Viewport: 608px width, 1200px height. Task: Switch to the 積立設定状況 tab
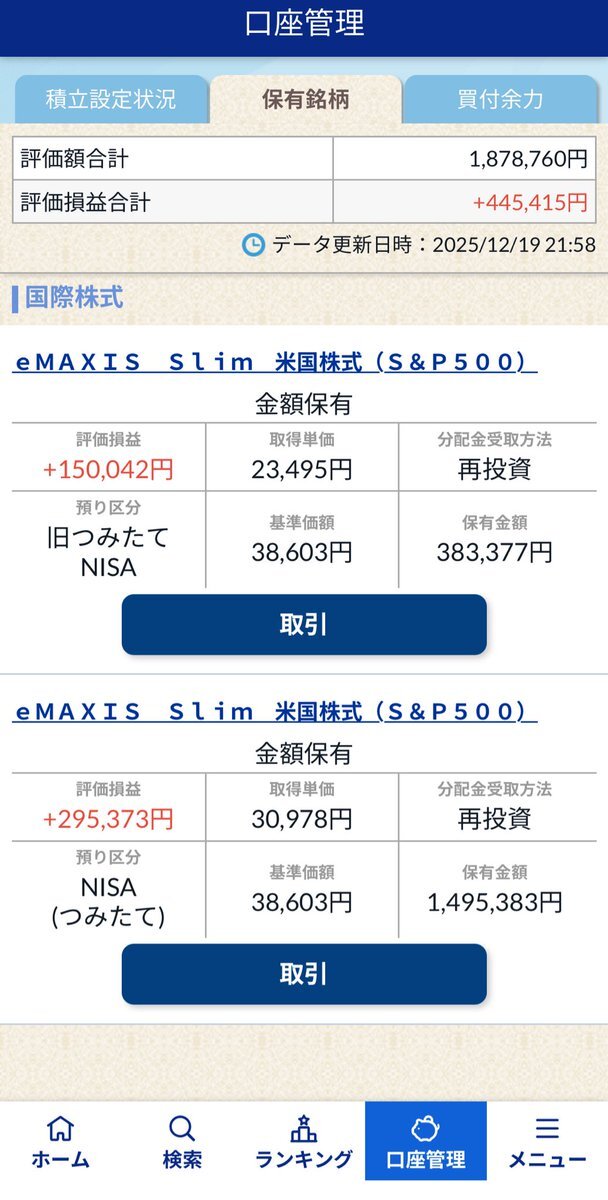pos(110,100)
